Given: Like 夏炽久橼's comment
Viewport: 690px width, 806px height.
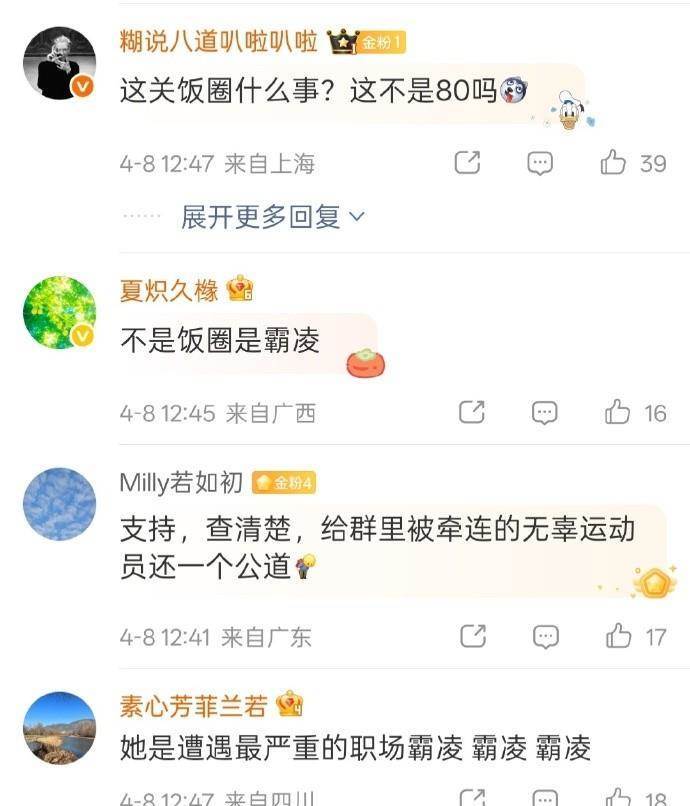Looking at the screenshot, I should (618, 412).
